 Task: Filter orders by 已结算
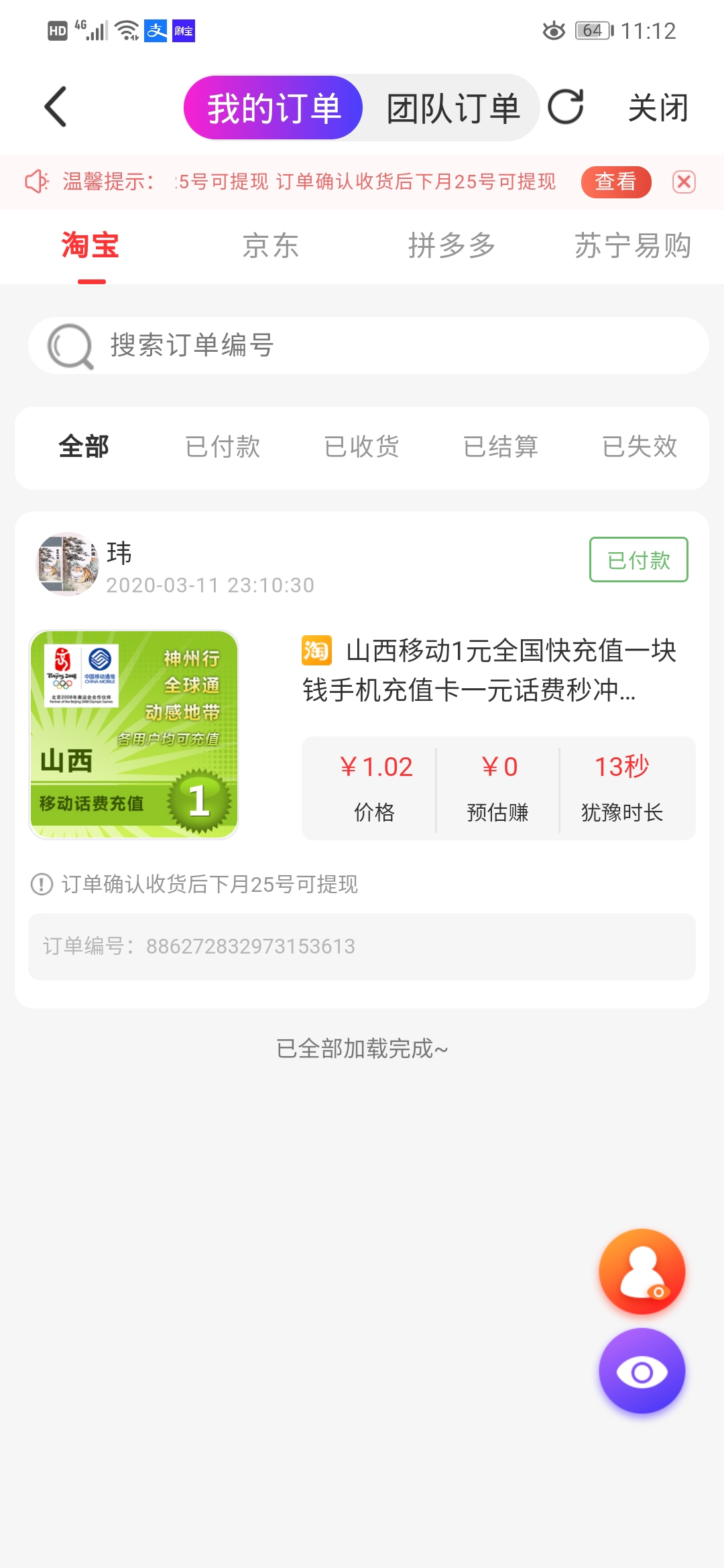[501, 447]
